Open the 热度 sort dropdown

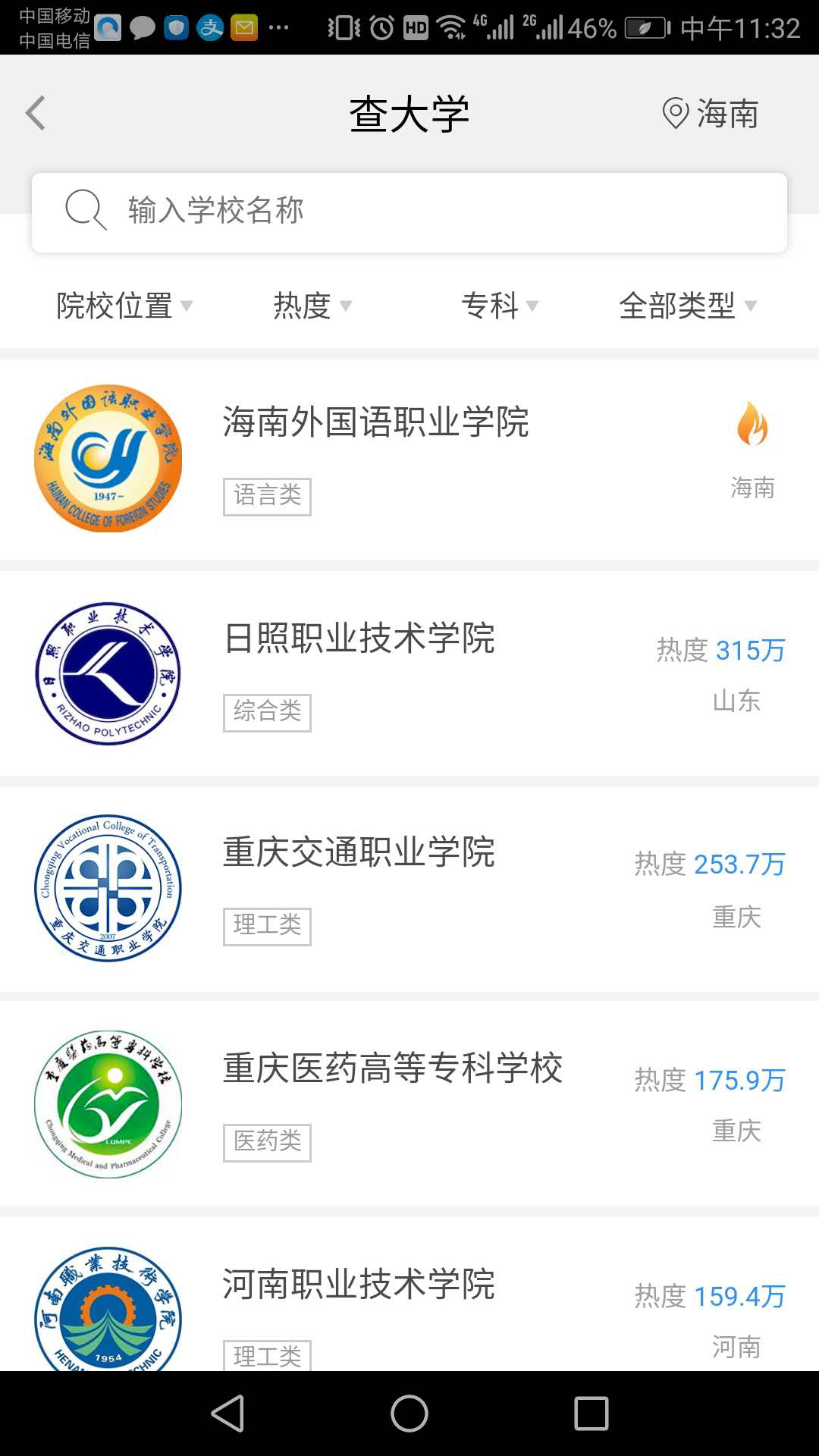(x=312, y=306)
